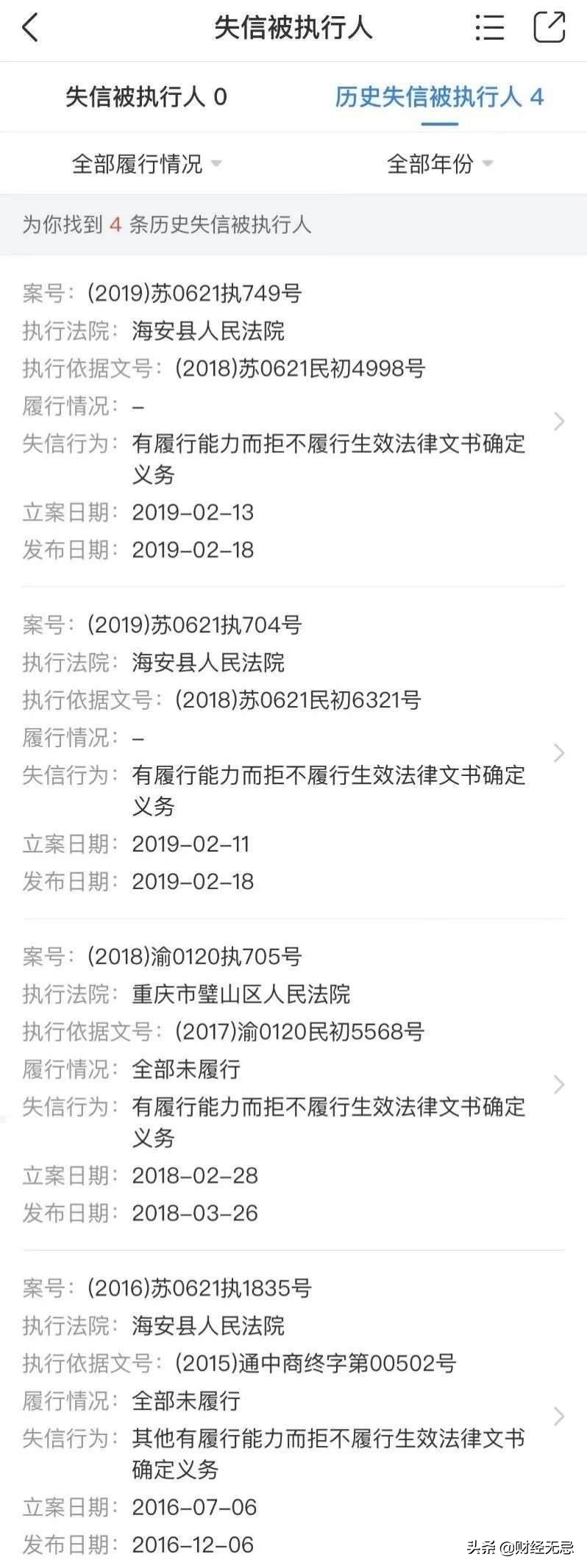The image size is (587, 1568).
Task: Share this page via the share icon
Action: 549,28
